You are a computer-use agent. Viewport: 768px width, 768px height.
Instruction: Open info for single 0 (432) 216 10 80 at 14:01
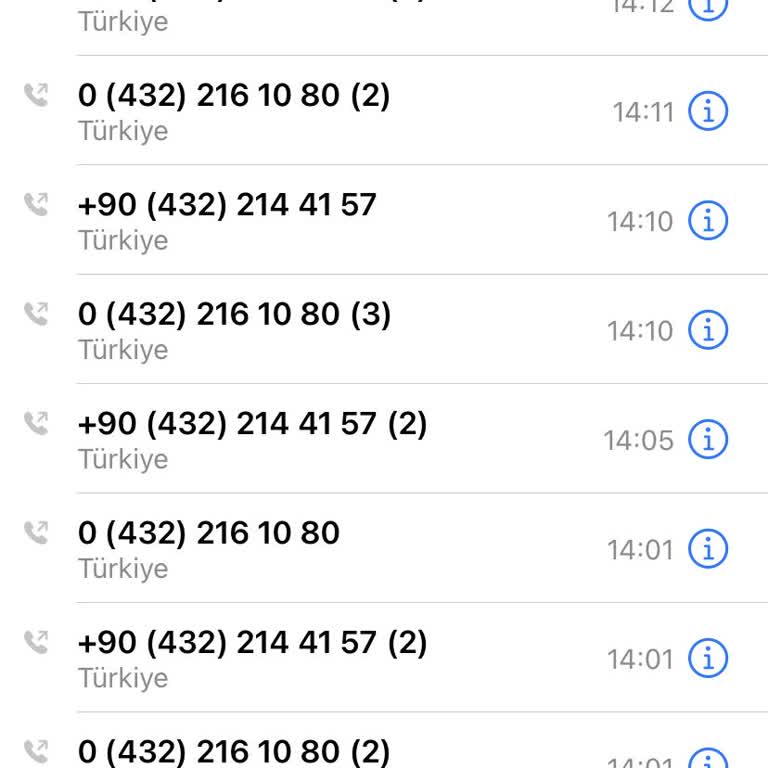[x=708, y=549]
